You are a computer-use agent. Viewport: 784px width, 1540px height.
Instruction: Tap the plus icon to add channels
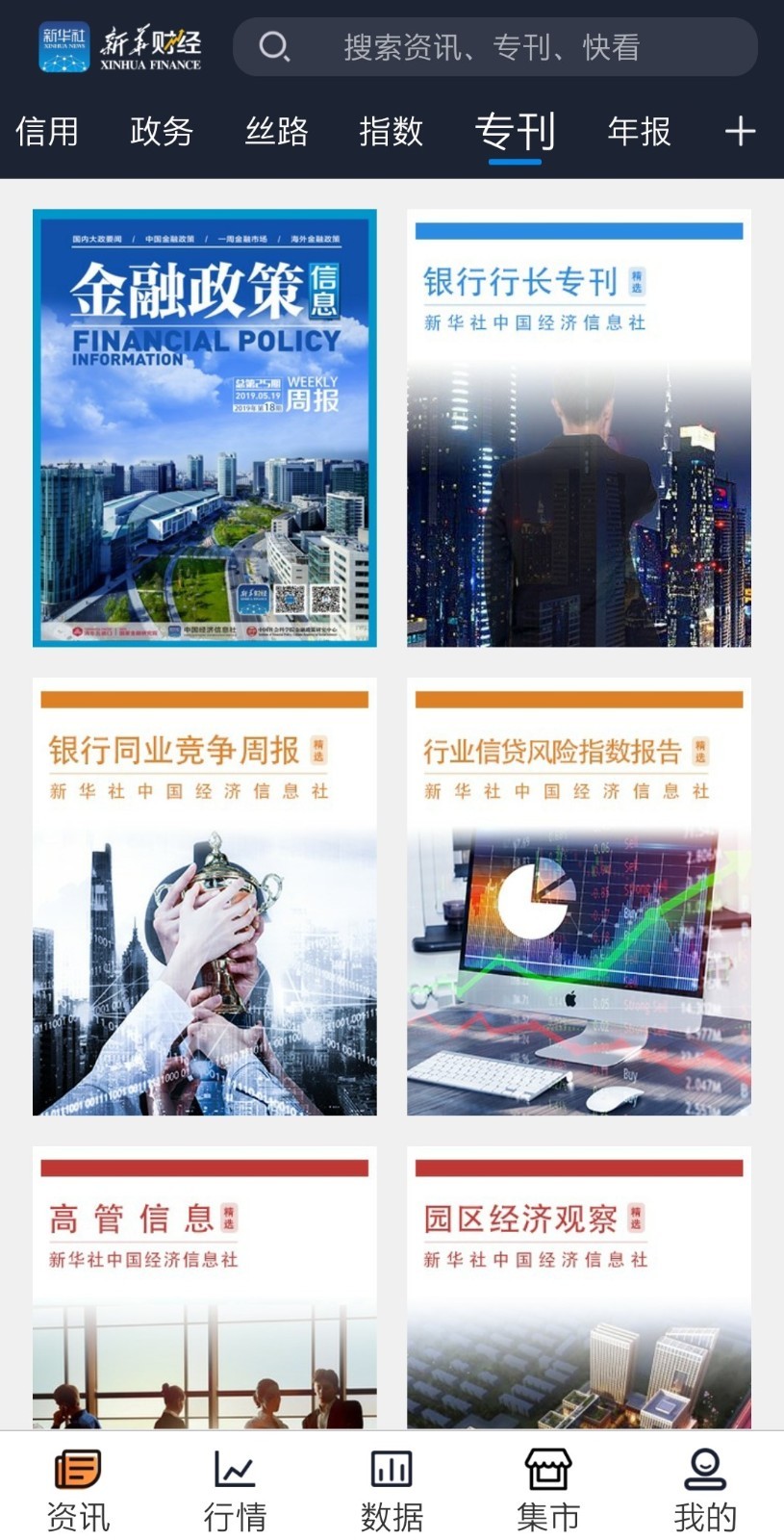[740, 131]
